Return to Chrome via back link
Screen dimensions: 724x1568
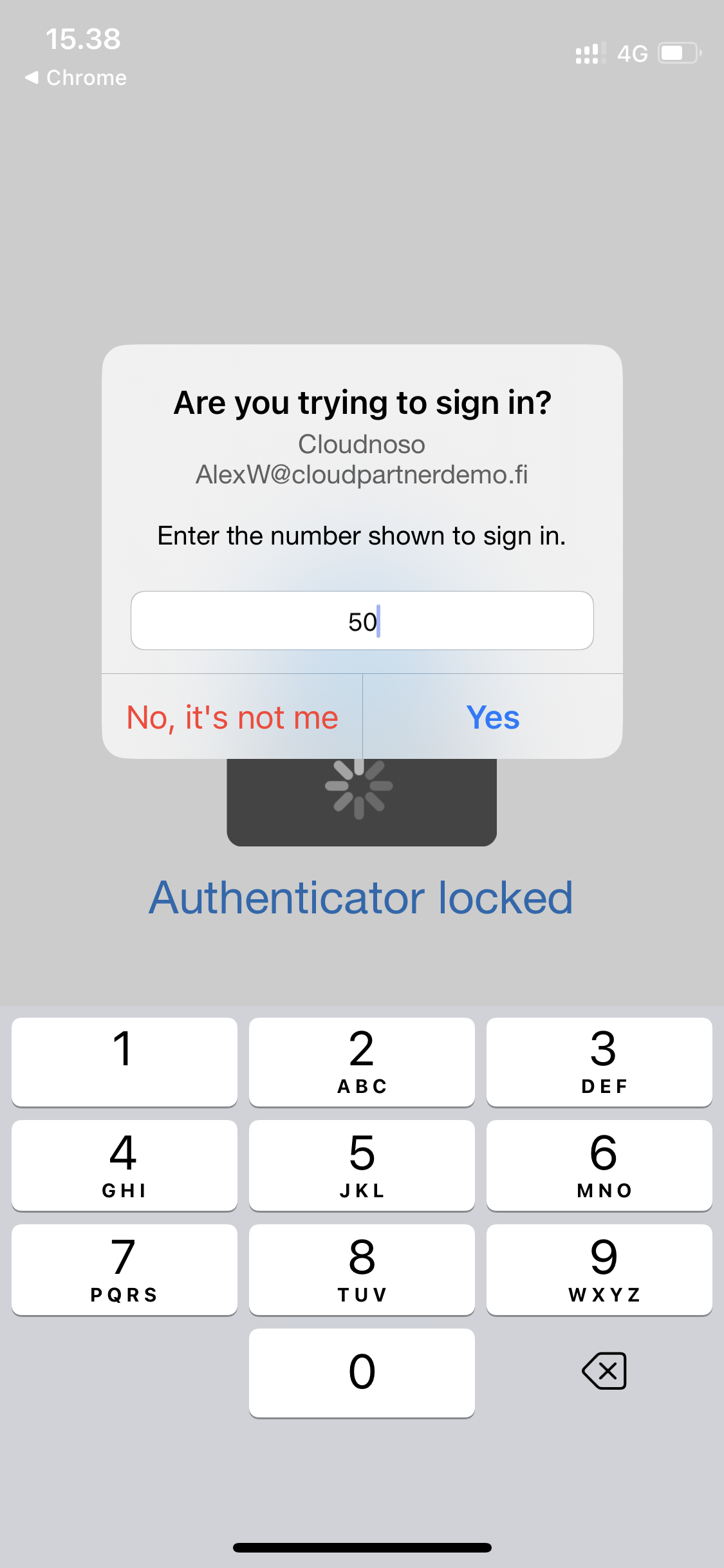click(76, 78)
